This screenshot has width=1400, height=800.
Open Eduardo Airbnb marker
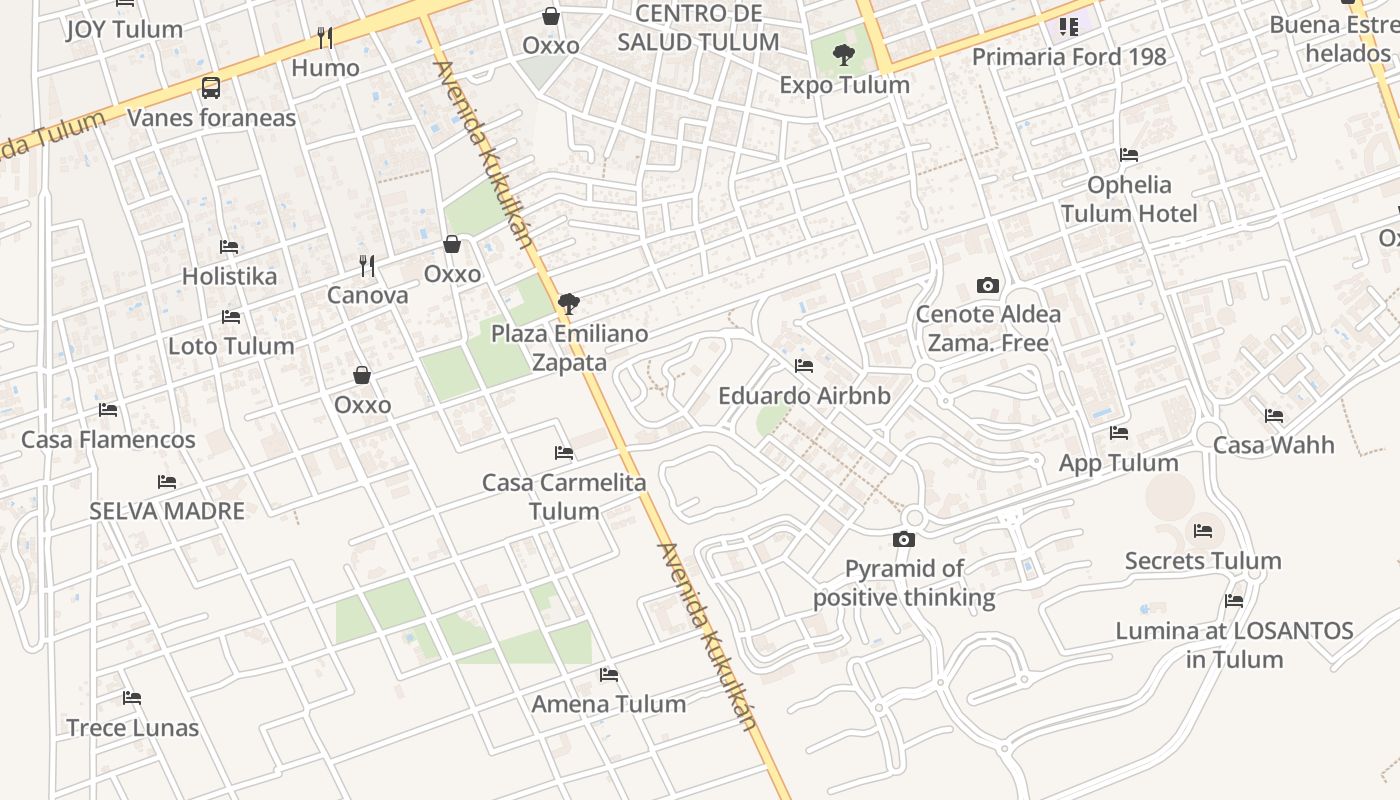(x=804, y=366)
